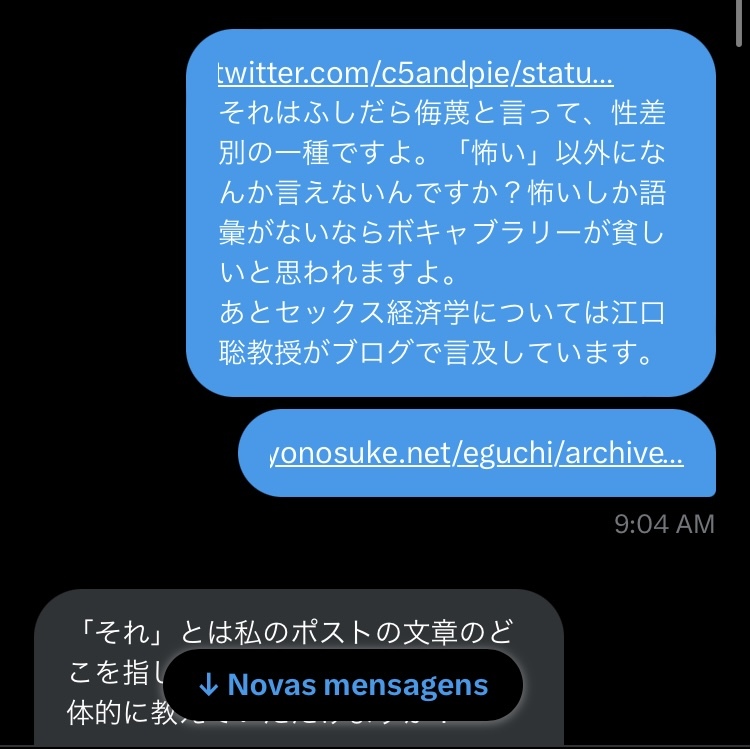Open the twitter.com/c5andpie status link

pyautogui.click(x=415, y=75)
